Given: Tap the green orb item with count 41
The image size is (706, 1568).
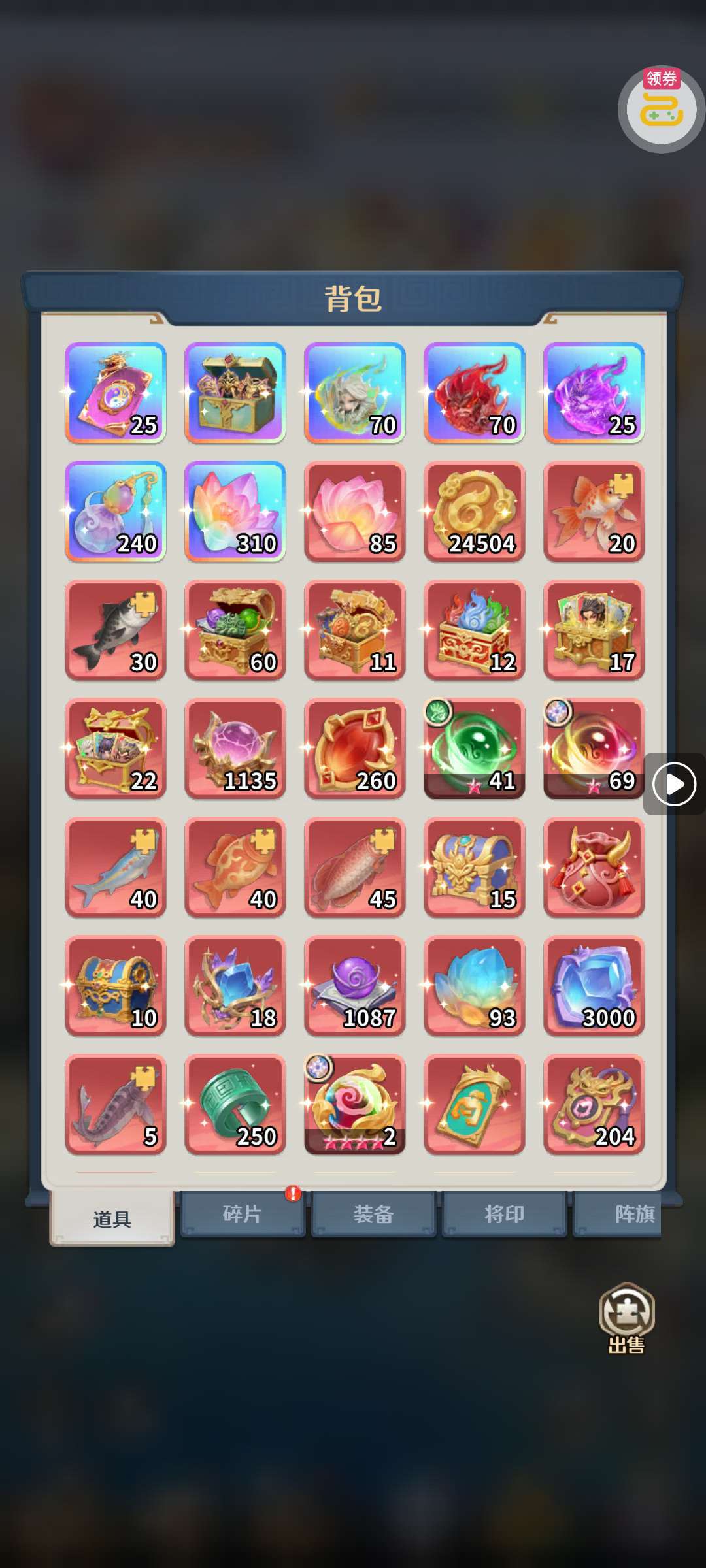Looking at the screenshot, I should [x=474, y=749].
